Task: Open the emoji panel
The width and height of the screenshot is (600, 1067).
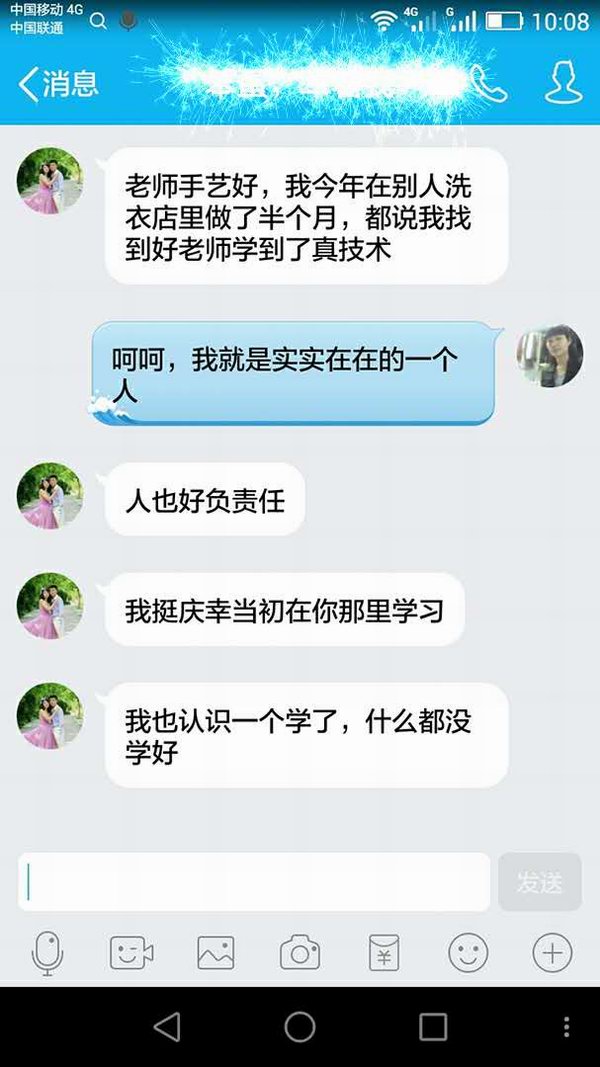Action: (468, 953)
